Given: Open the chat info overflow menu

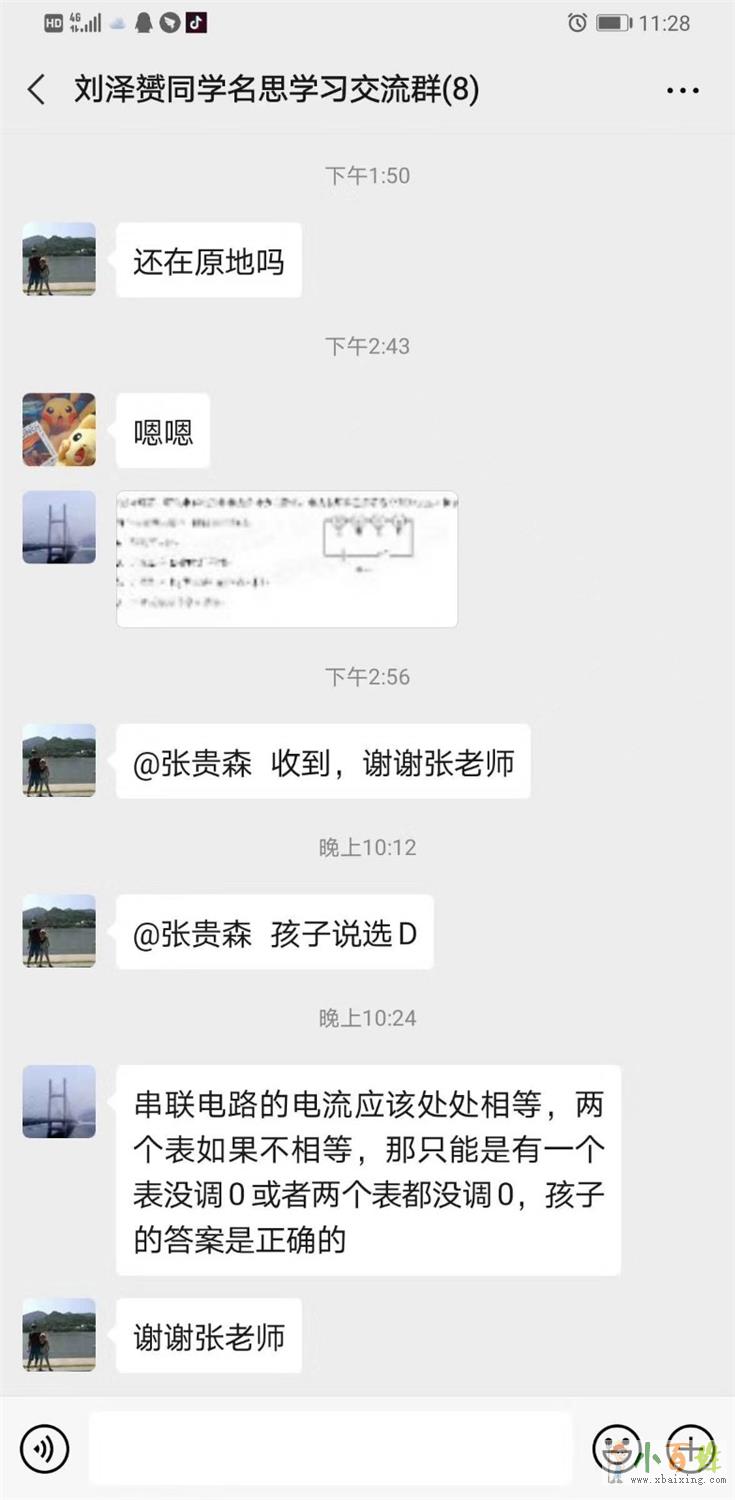Looking at the screenshot, I should [682, 91].
